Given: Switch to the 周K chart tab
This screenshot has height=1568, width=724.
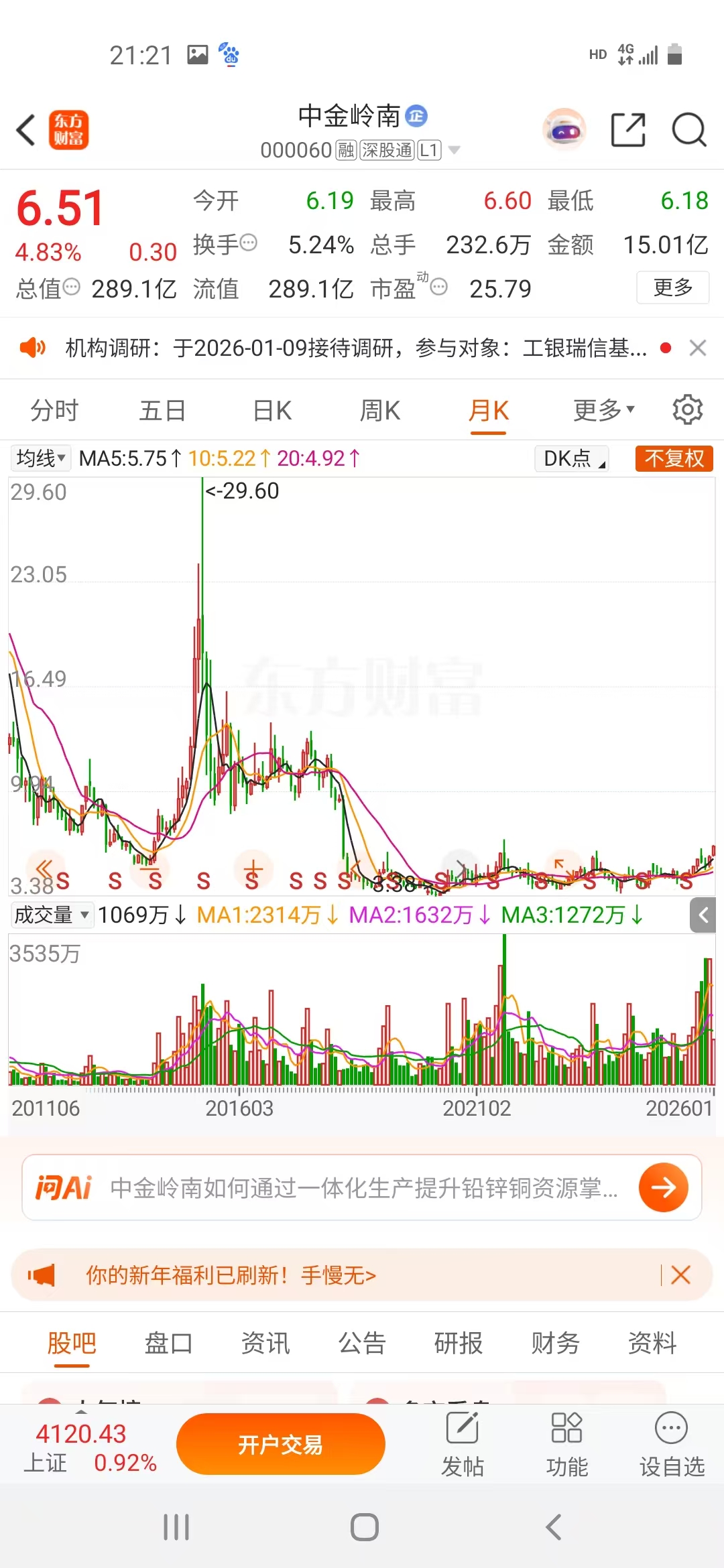Looking at the screenshot, I should pos(380,410).
